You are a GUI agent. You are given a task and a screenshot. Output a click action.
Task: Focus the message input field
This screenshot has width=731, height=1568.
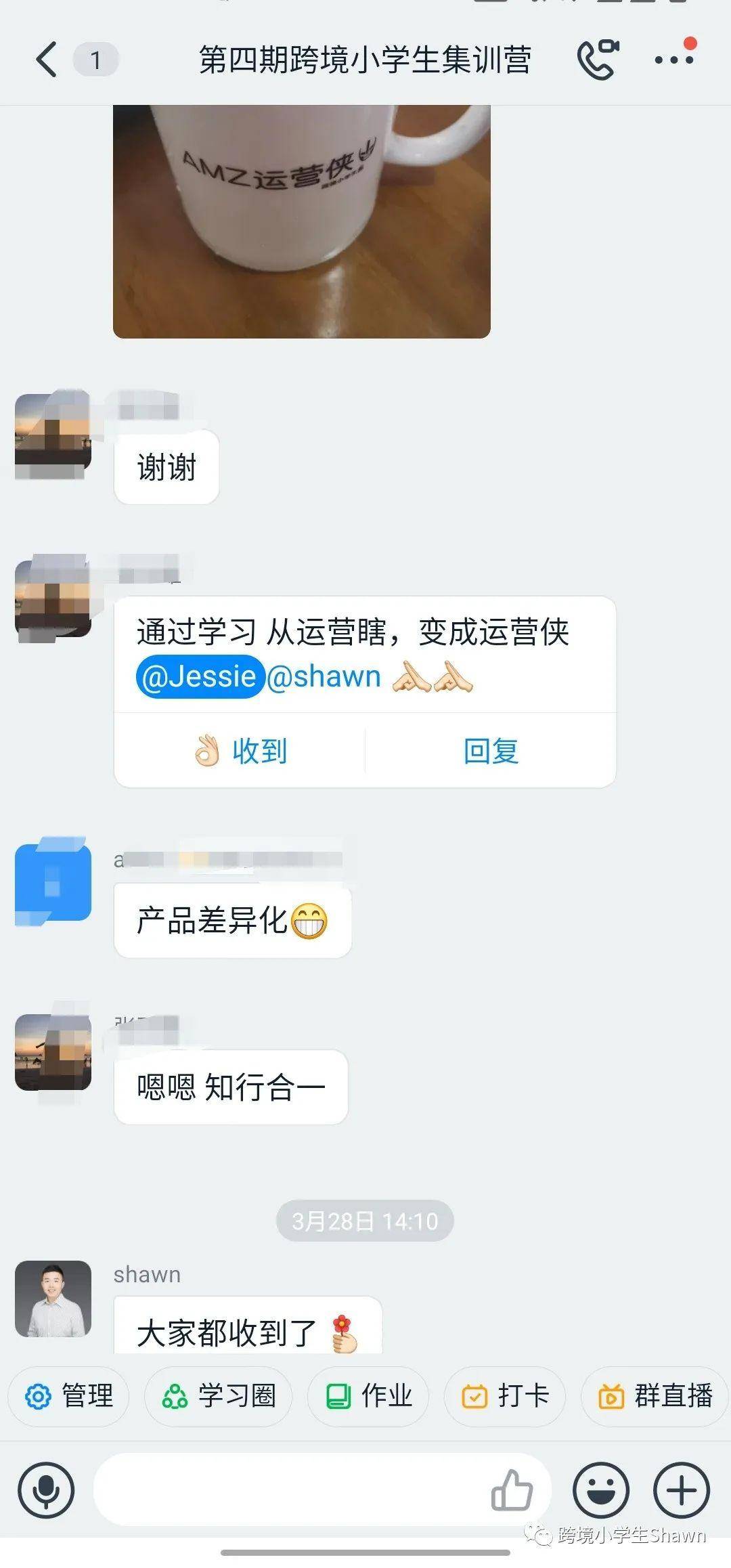pyautogui.click(x=291, y=1489)
